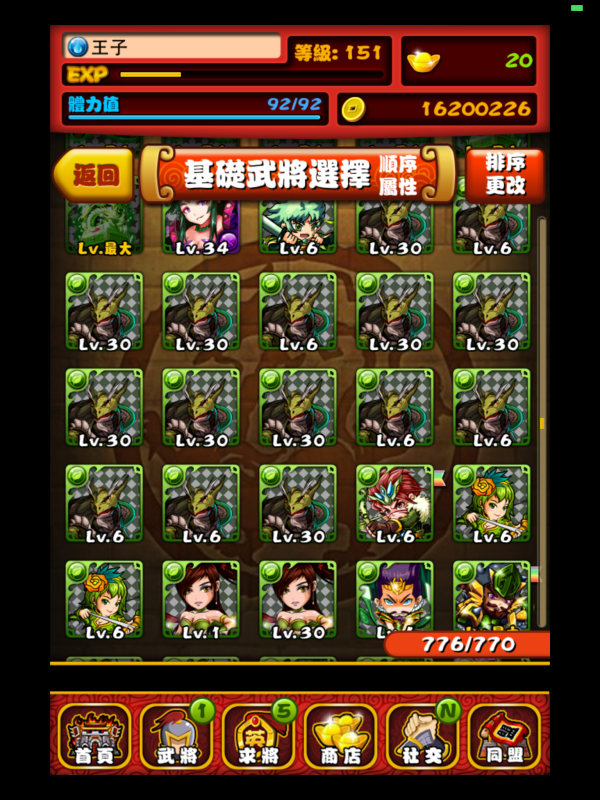600x800 pixels.
Task: Open the 同盟 alliance tab
Action: pyautogui.click(x=505, y=737)
